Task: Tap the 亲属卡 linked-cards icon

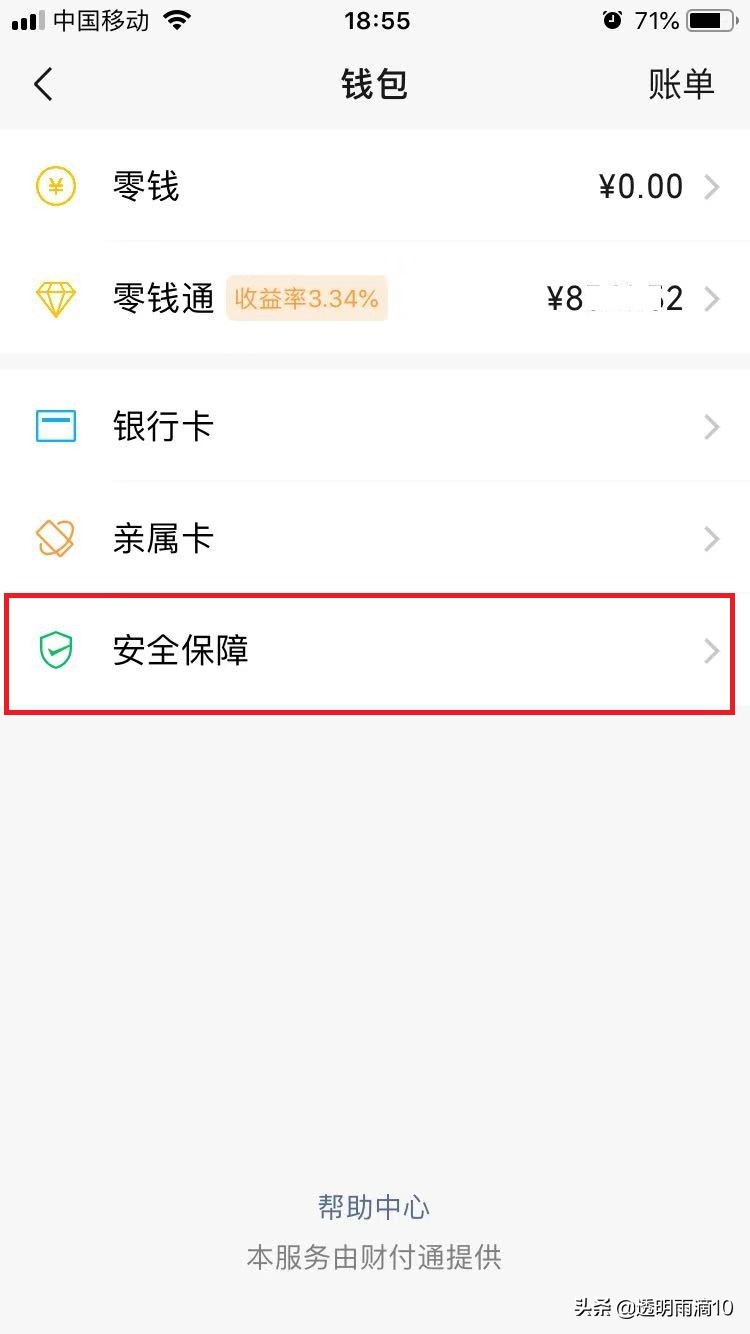Action: coord(57,539)
